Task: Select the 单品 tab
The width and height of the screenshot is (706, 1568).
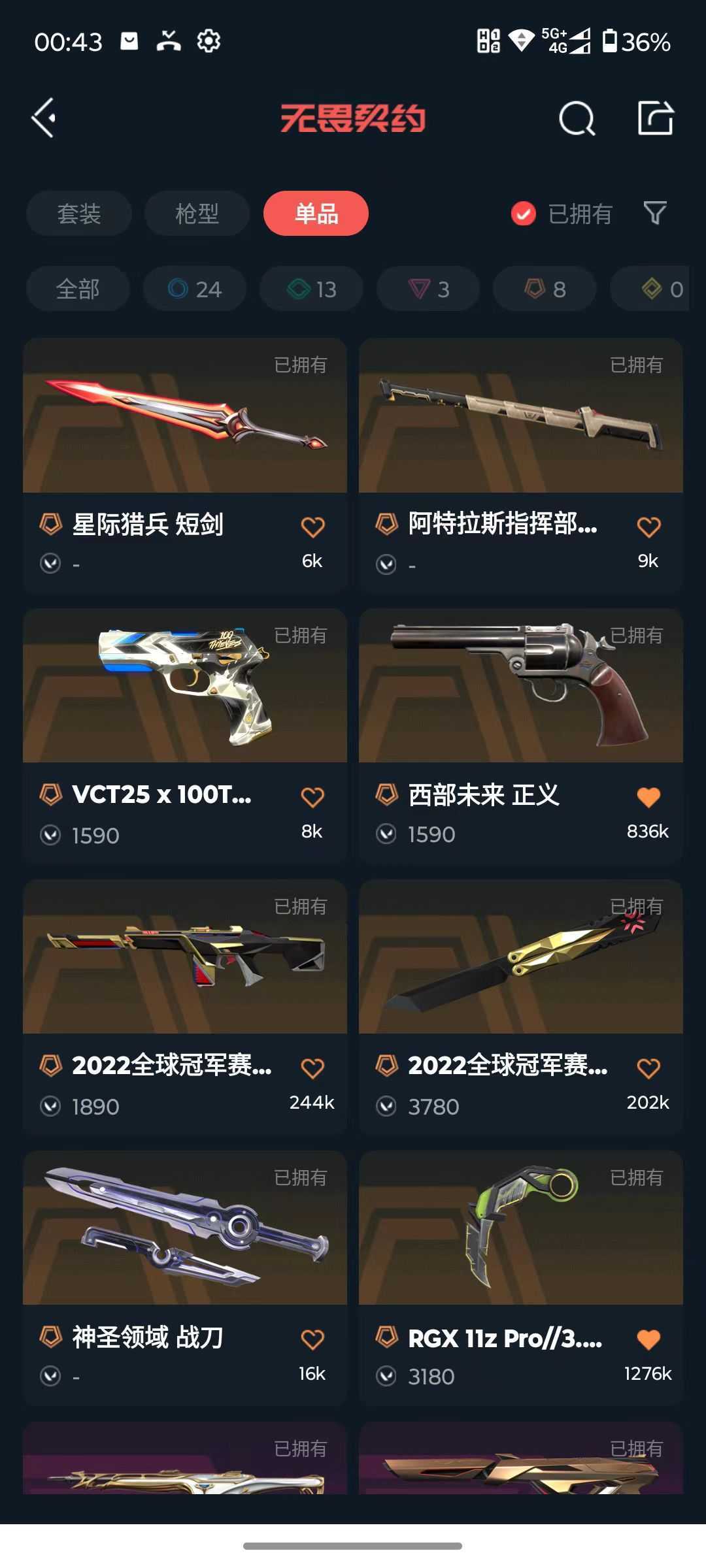Action: [316, 214]
